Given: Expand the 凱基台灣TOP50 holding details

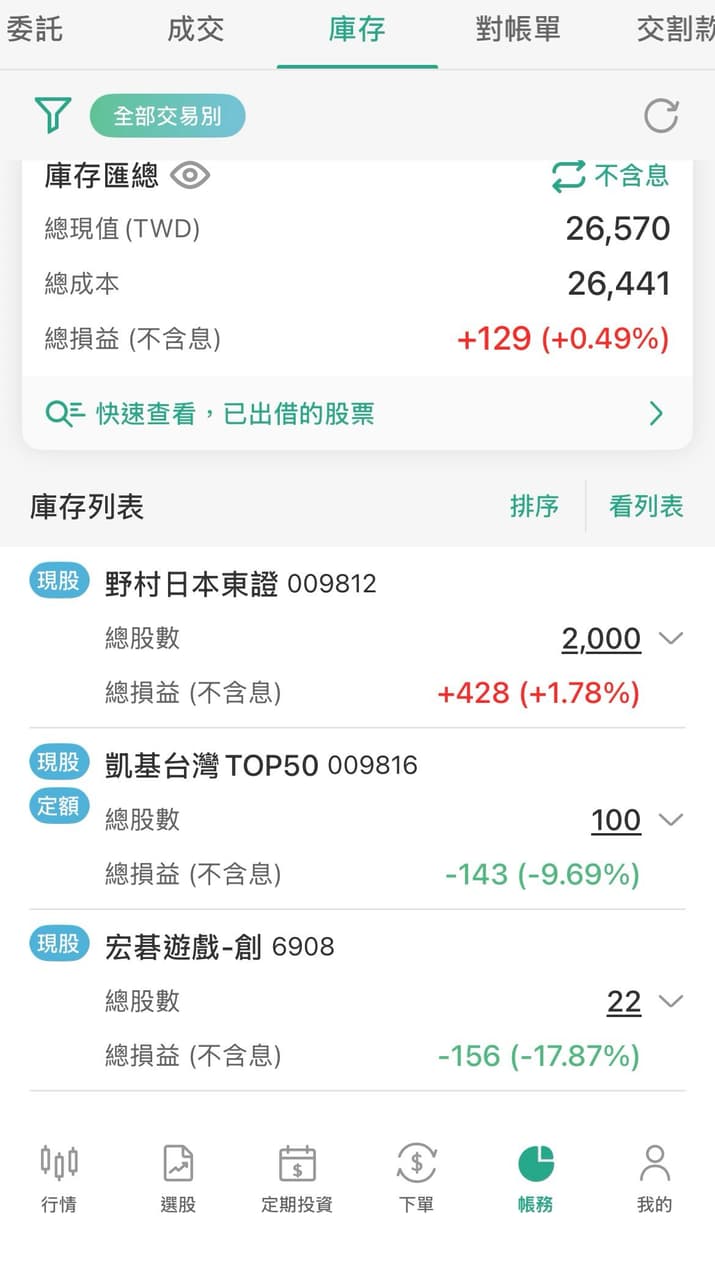Looking at the screenshot, I should coord(671,820).
